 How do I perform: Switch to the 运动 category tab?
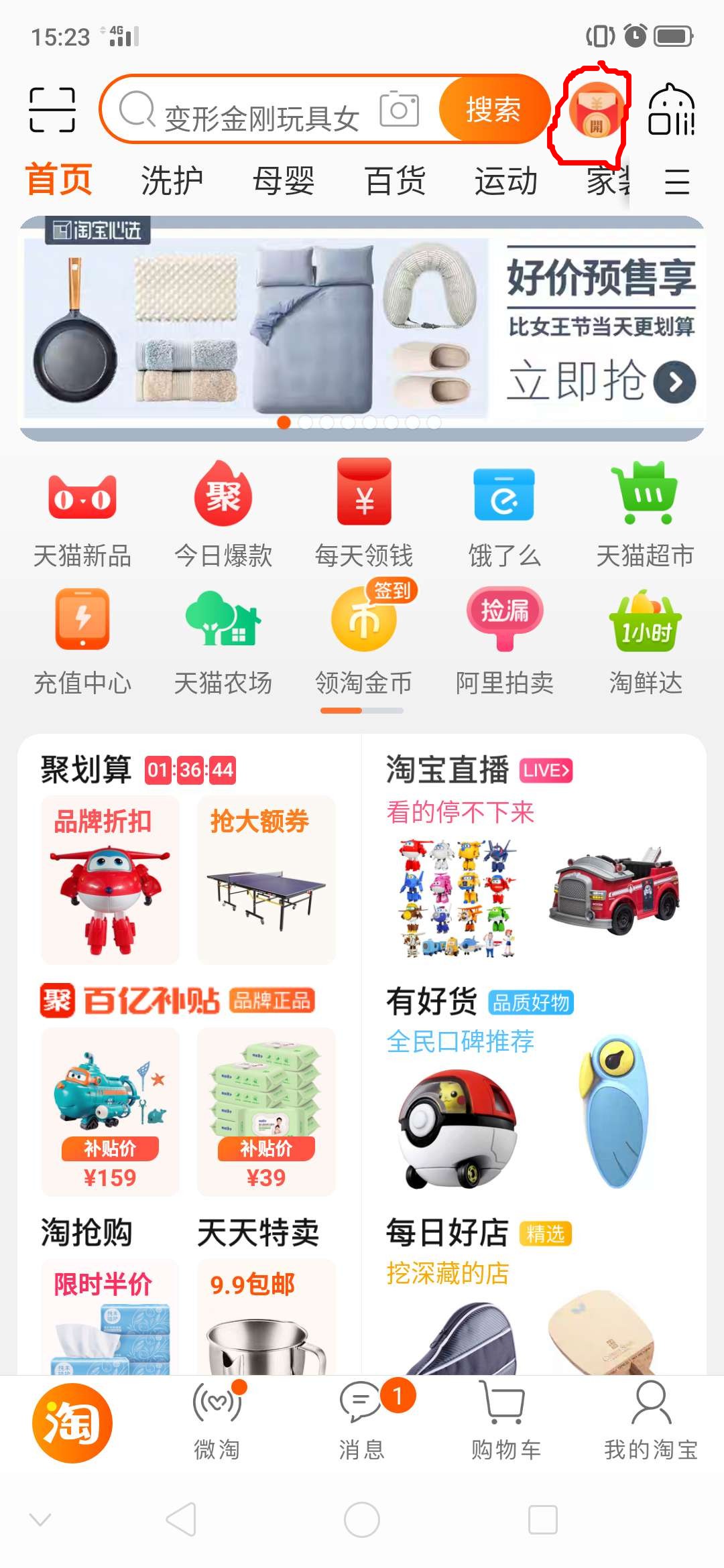(507, 181)
